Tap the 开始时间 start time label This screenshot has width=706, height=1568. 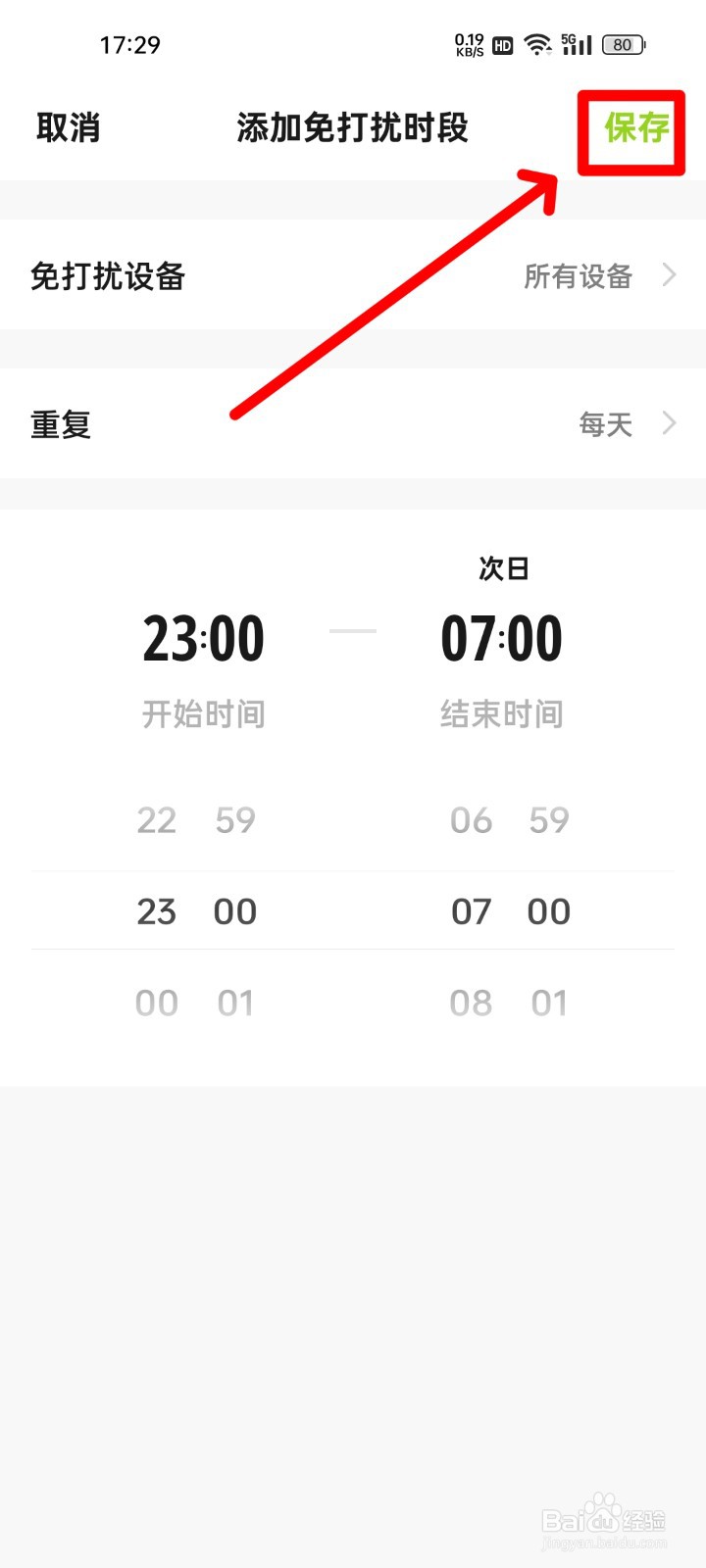203,714
